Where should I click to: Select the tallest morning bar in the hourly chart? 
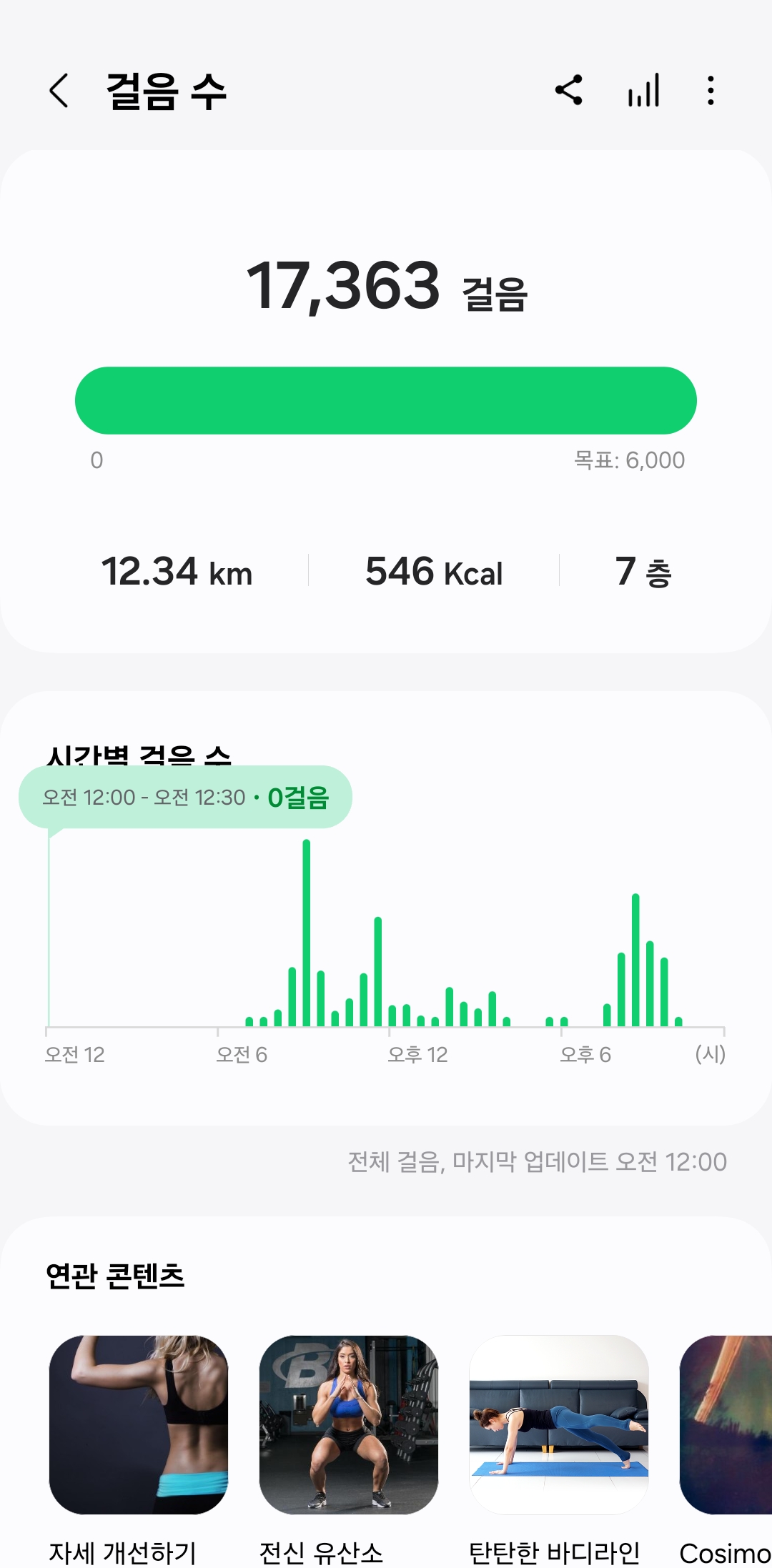coord(307,933)
